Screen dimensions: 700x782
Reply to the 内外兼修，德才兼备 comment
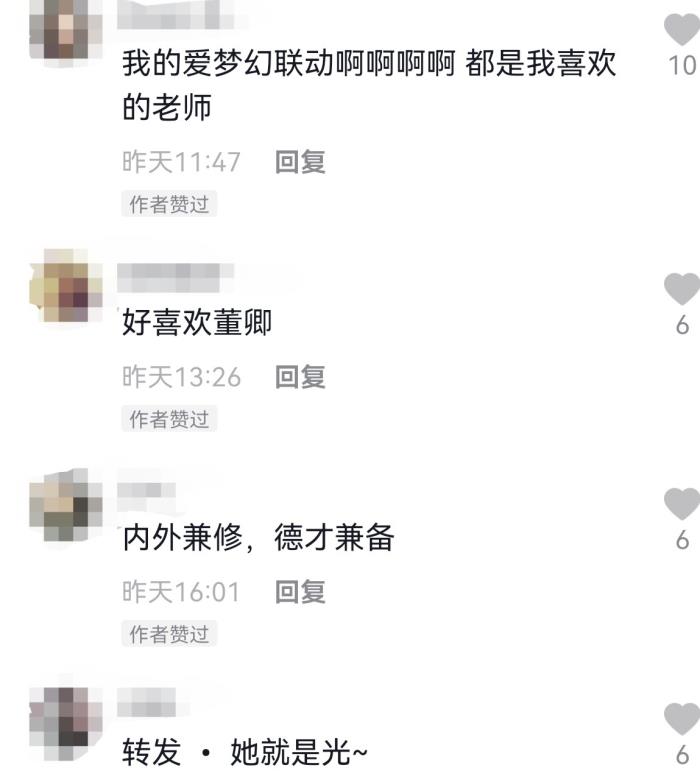pos(300,592)
